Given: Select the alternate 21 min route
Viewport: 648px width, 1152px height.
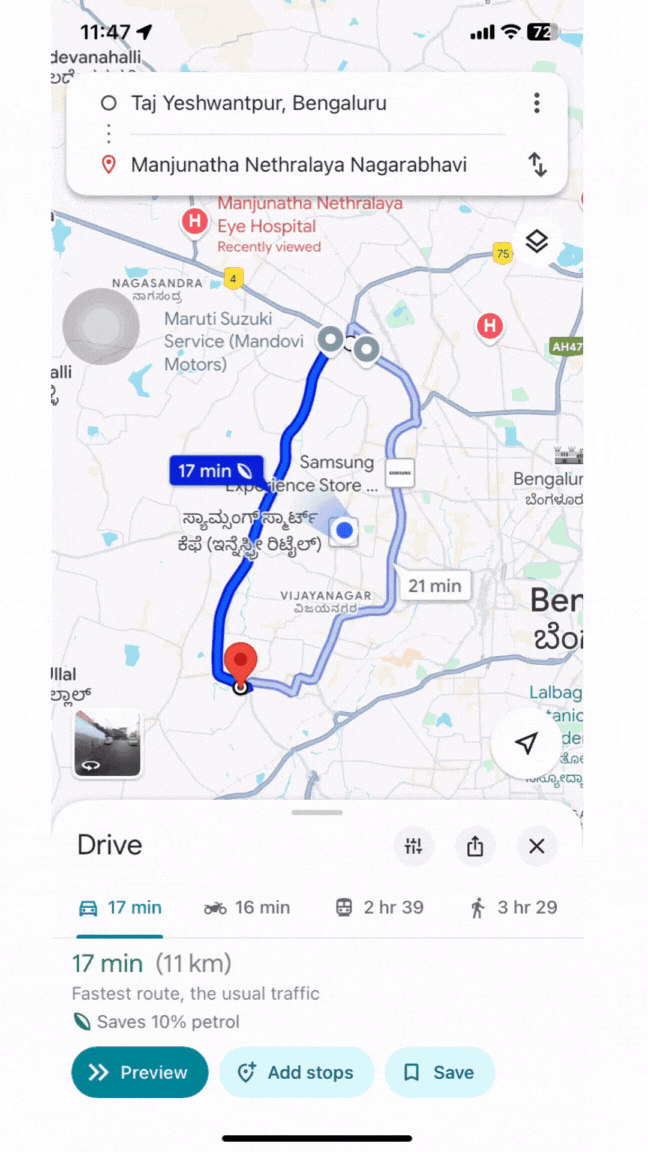Looking at the screenshot, I should tap(435, 586).
